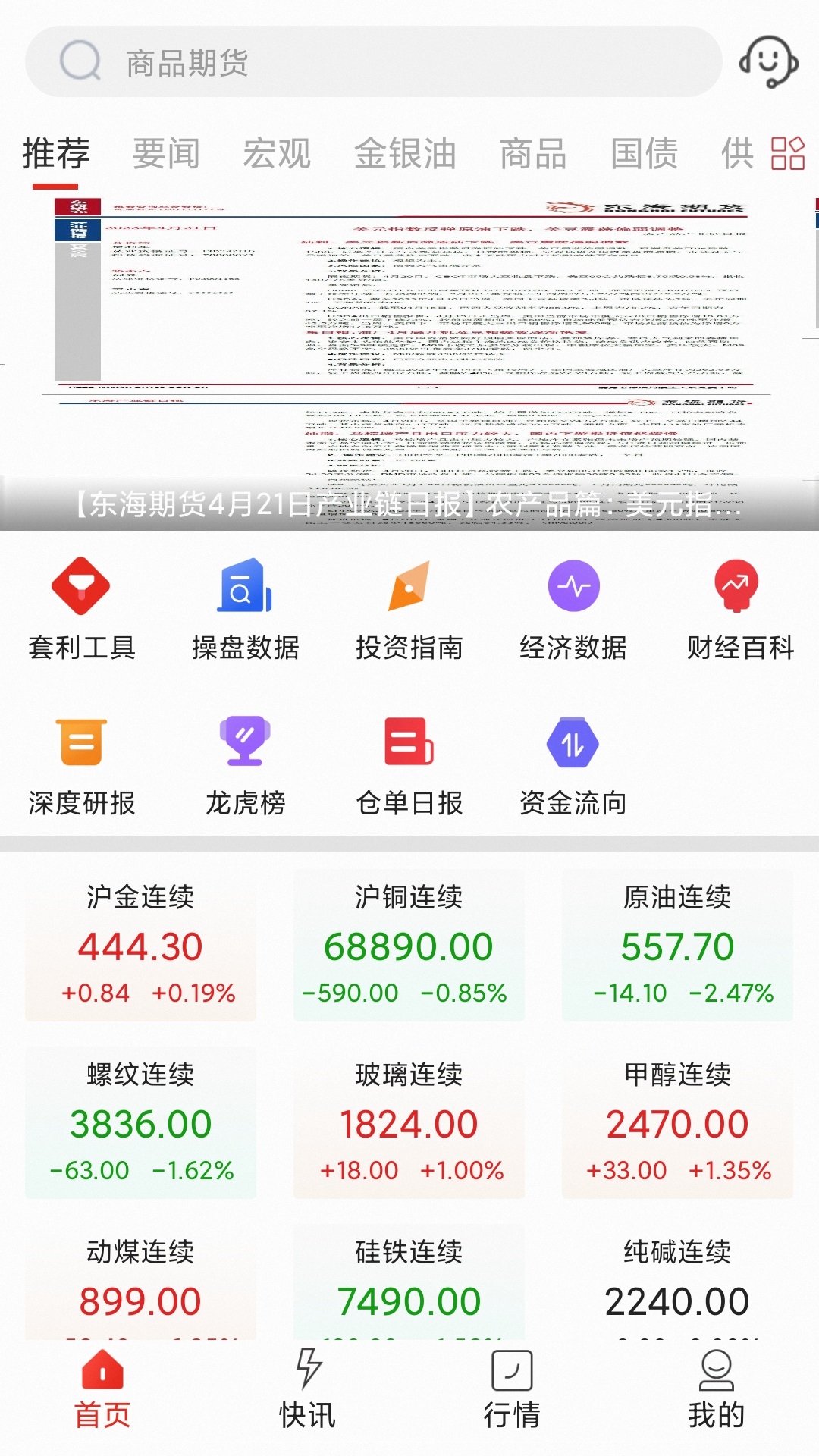Open the 东海期货4月21日产业链日报 banner
Image resolution: width=819 pixels, height=1456 pixels.
pyautogui.click(x=409, y=364)
